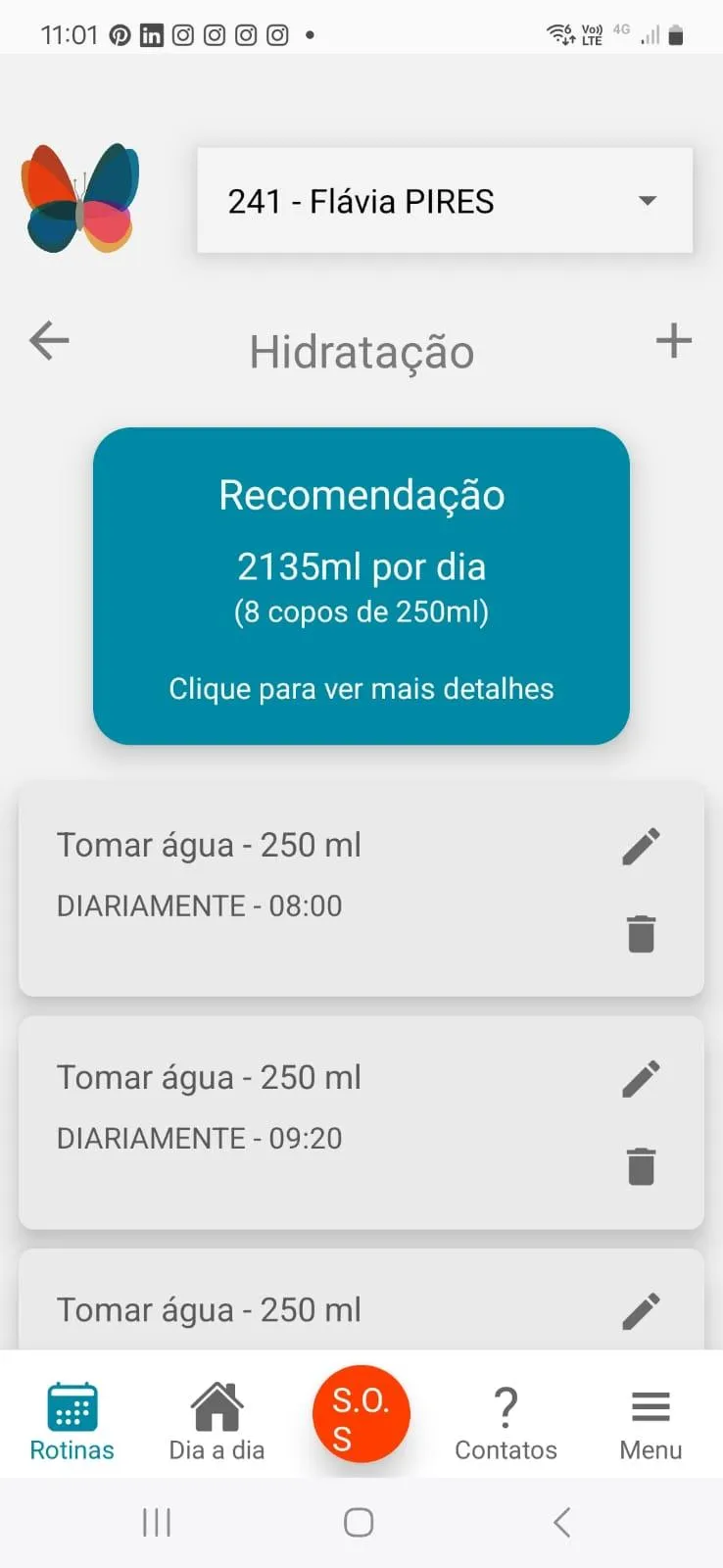The width and height of the screenshot is (723, 1568).
Task: Go back using the Hidratação back arrow
Action: (49, 341)
